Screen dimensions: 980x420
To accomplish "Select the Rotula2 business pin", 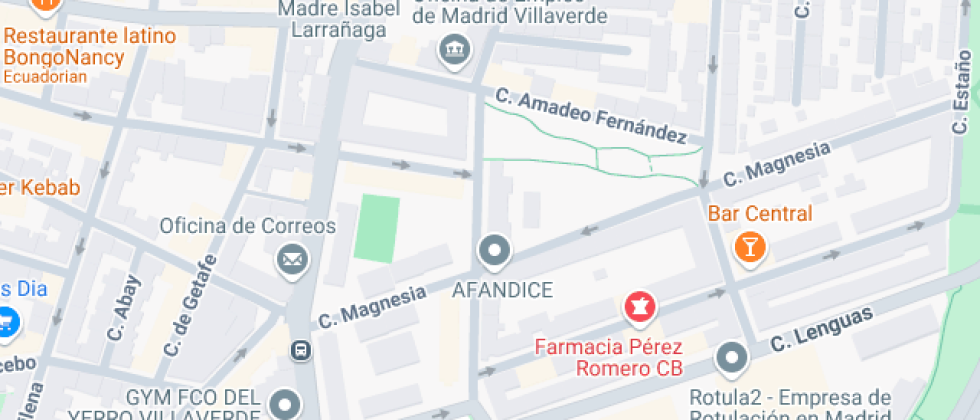I will click(x=733, y=357).
